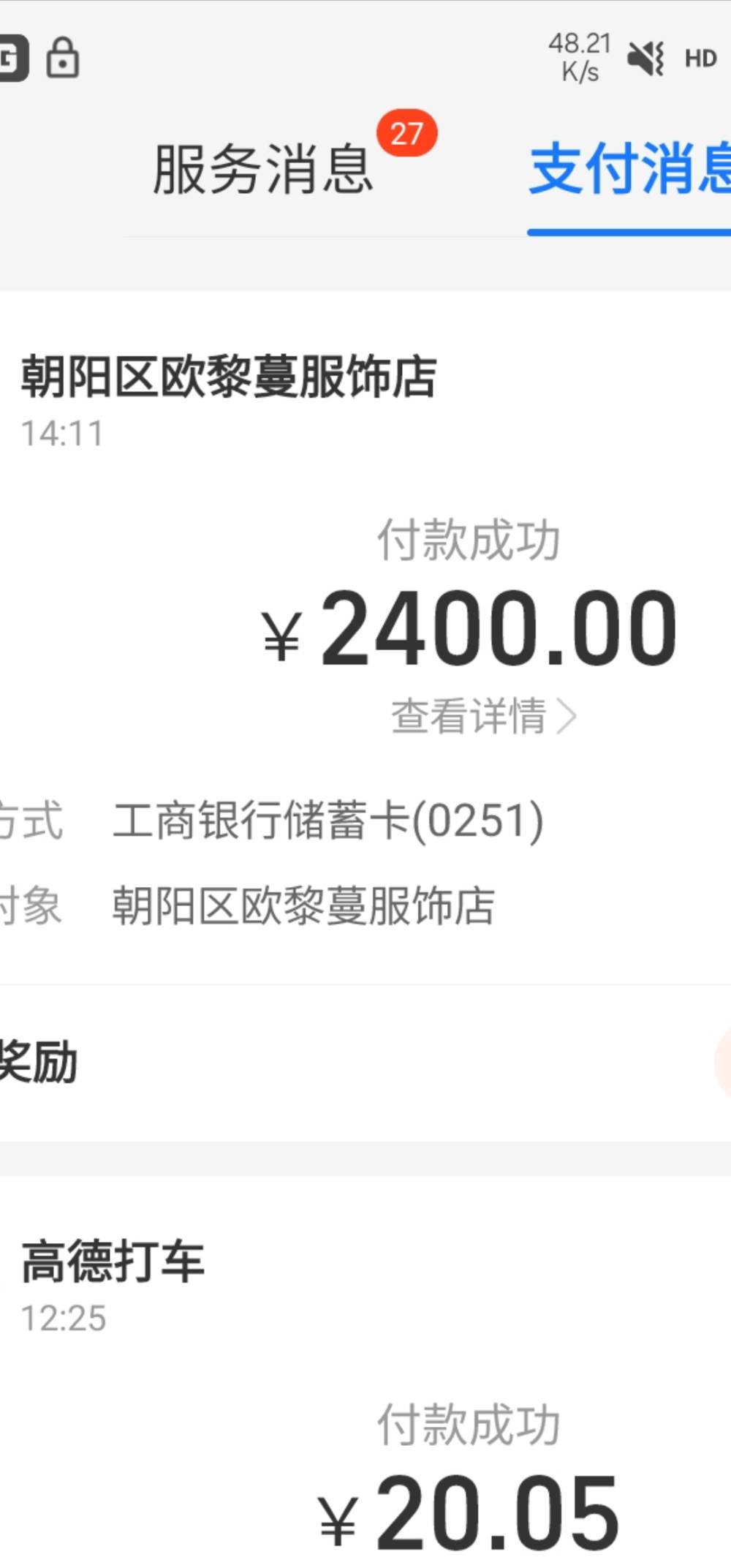731x1568 pixels.
Task: Open the 朝阳区欧黎蔓服饰店 payment message
Action: click(228, 377)
